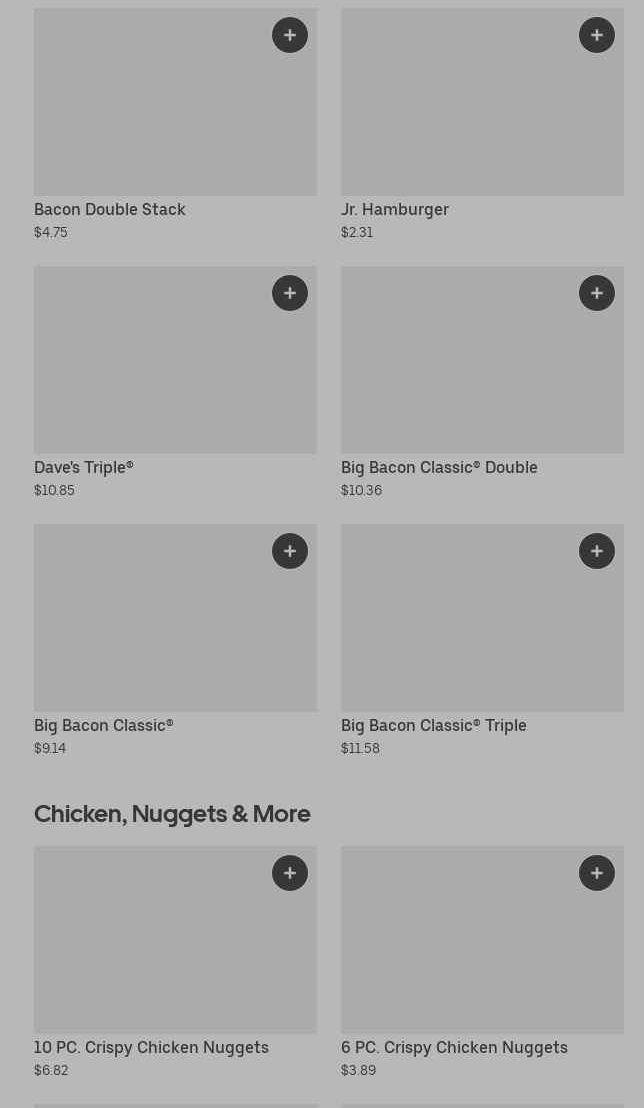Add Dave's Triple to cart
The image size is (644, 1108).
[290, 293]
